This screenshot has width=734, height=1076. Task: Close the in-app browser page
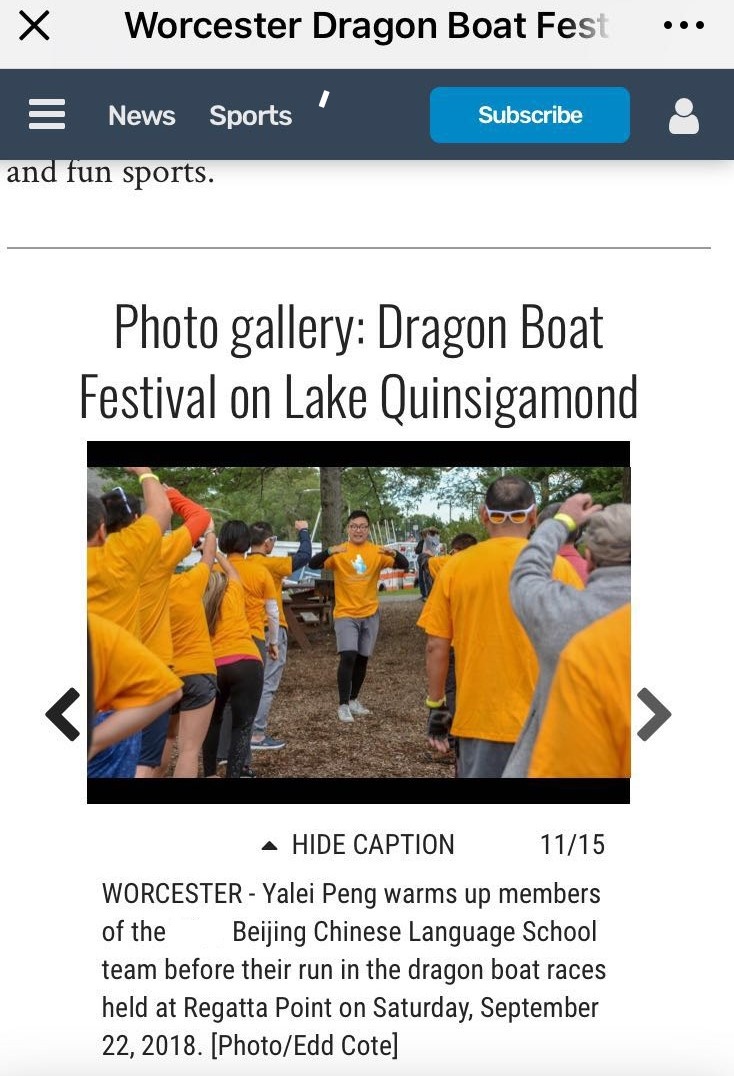34,27
